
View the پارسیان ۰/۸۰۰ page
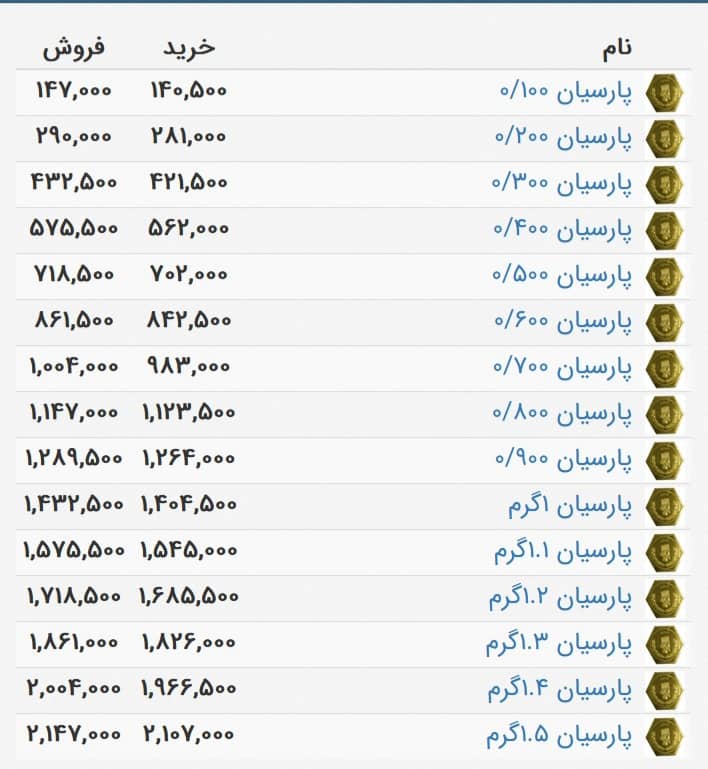tap(565, 415)
